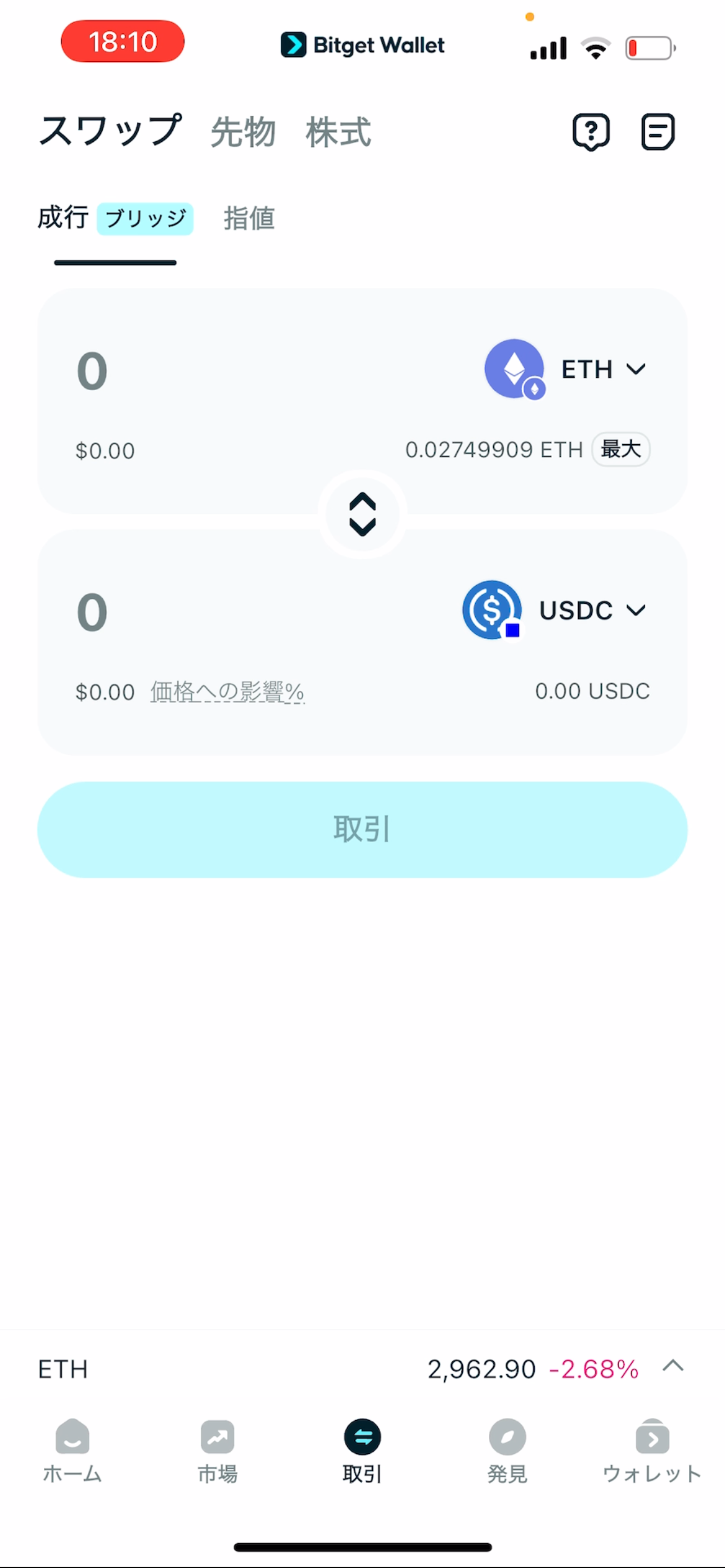Select the 成行 order tab
Viewport: 725px width, 1568px height.
click(x=63, y=218)
